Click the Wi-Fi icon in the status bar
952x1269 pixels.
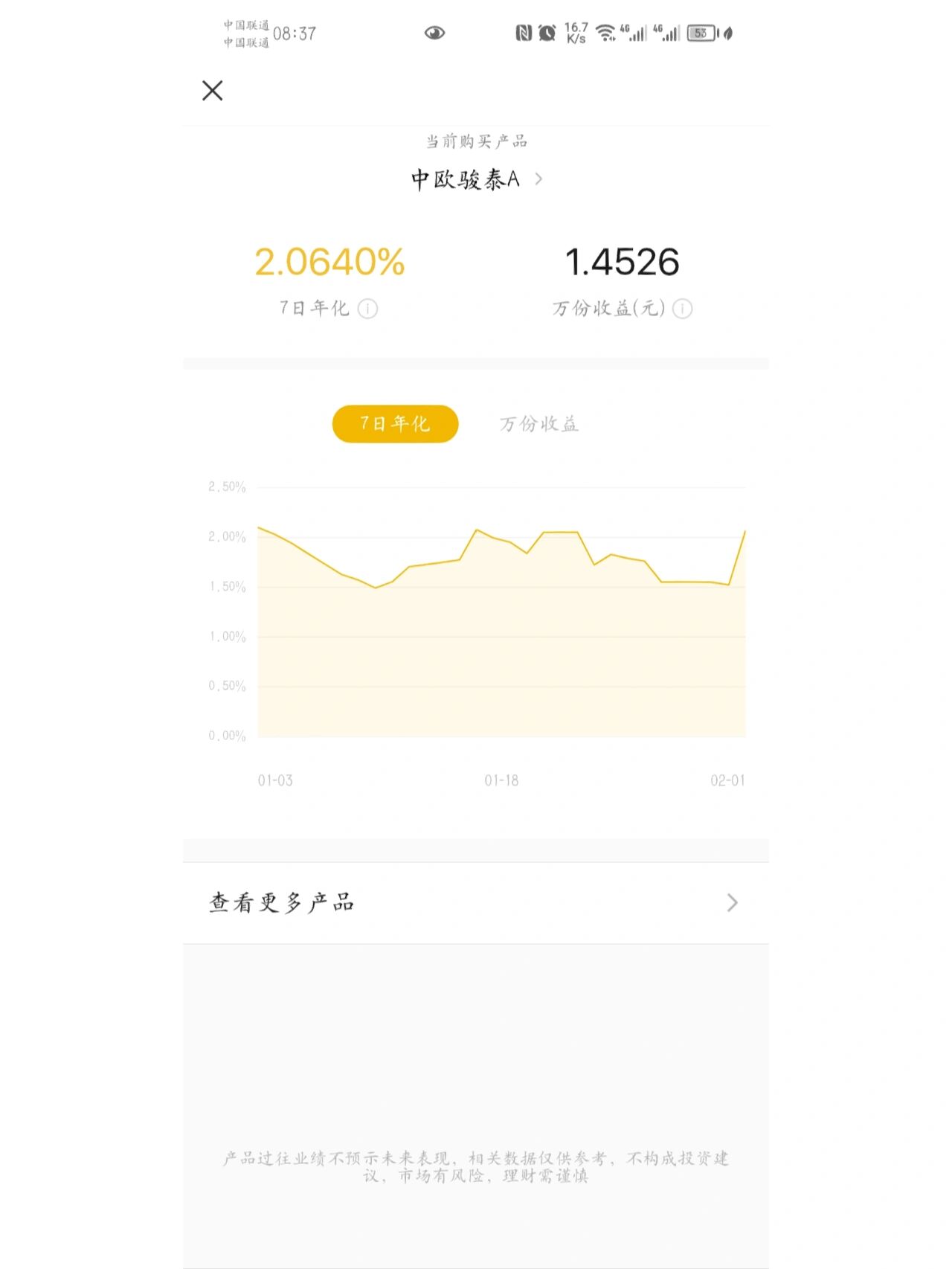click(x=605, y=32)
